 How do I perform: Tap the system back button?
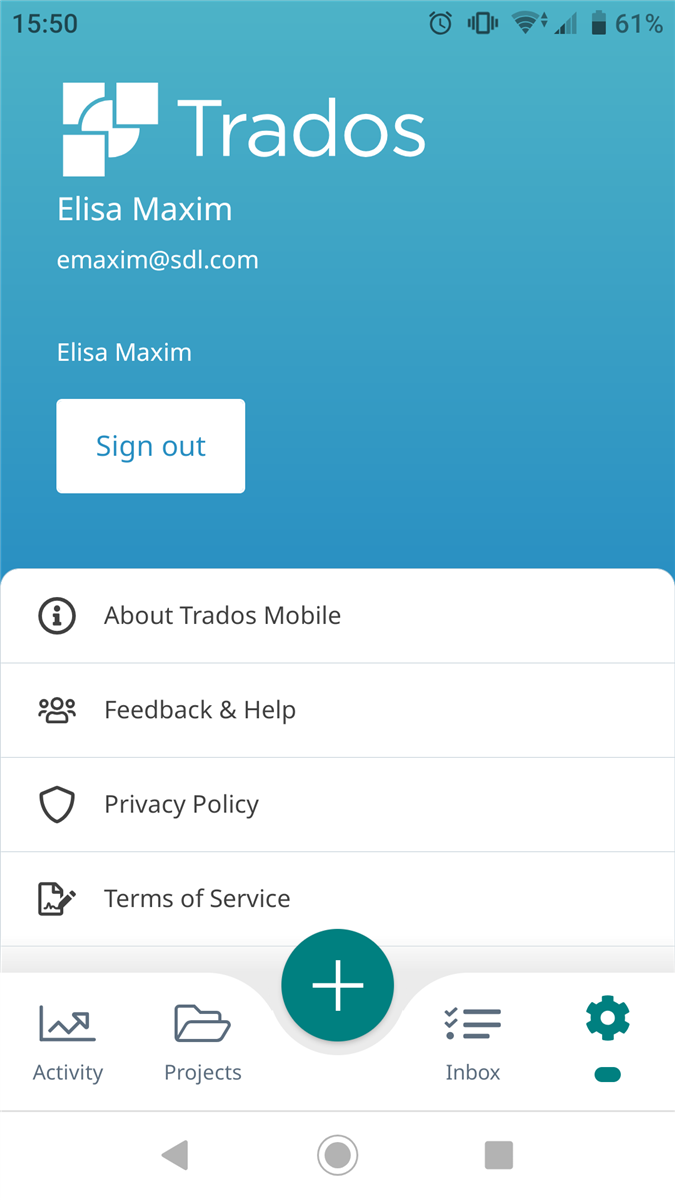175,1156
